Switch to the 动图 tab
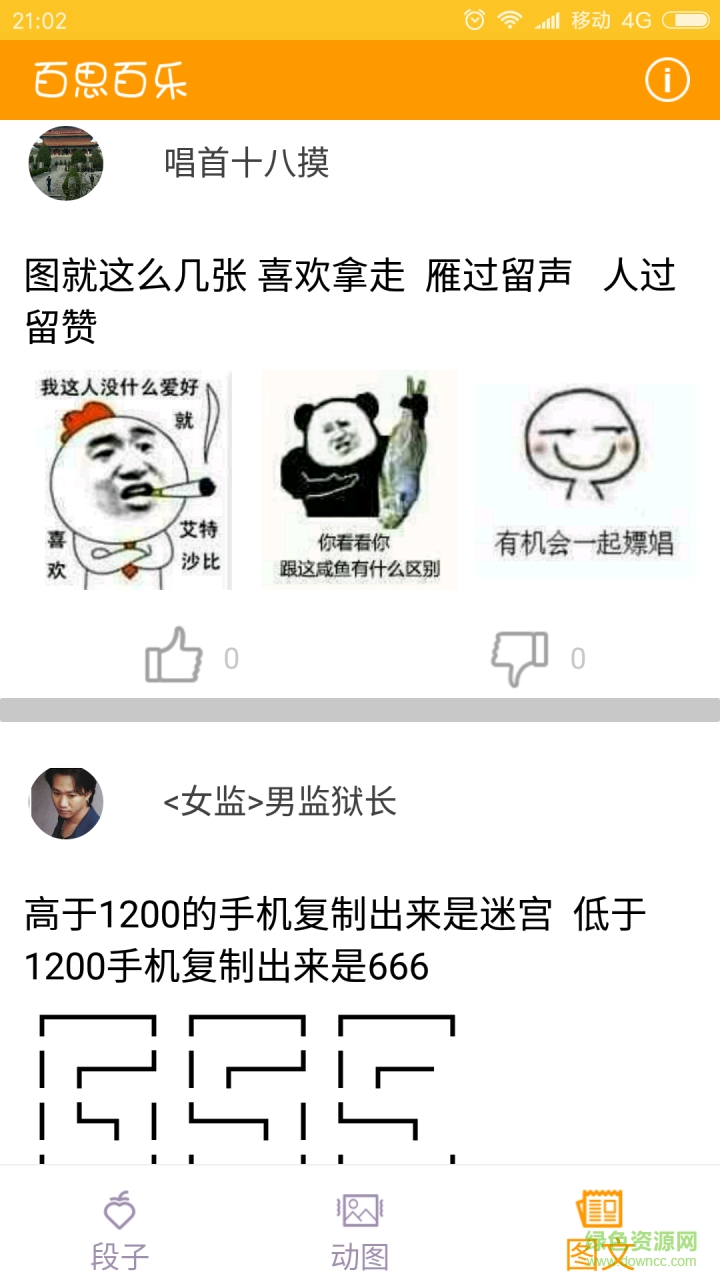The height and width of the screenshot is (1280, 720). [x=360, y=1228]
